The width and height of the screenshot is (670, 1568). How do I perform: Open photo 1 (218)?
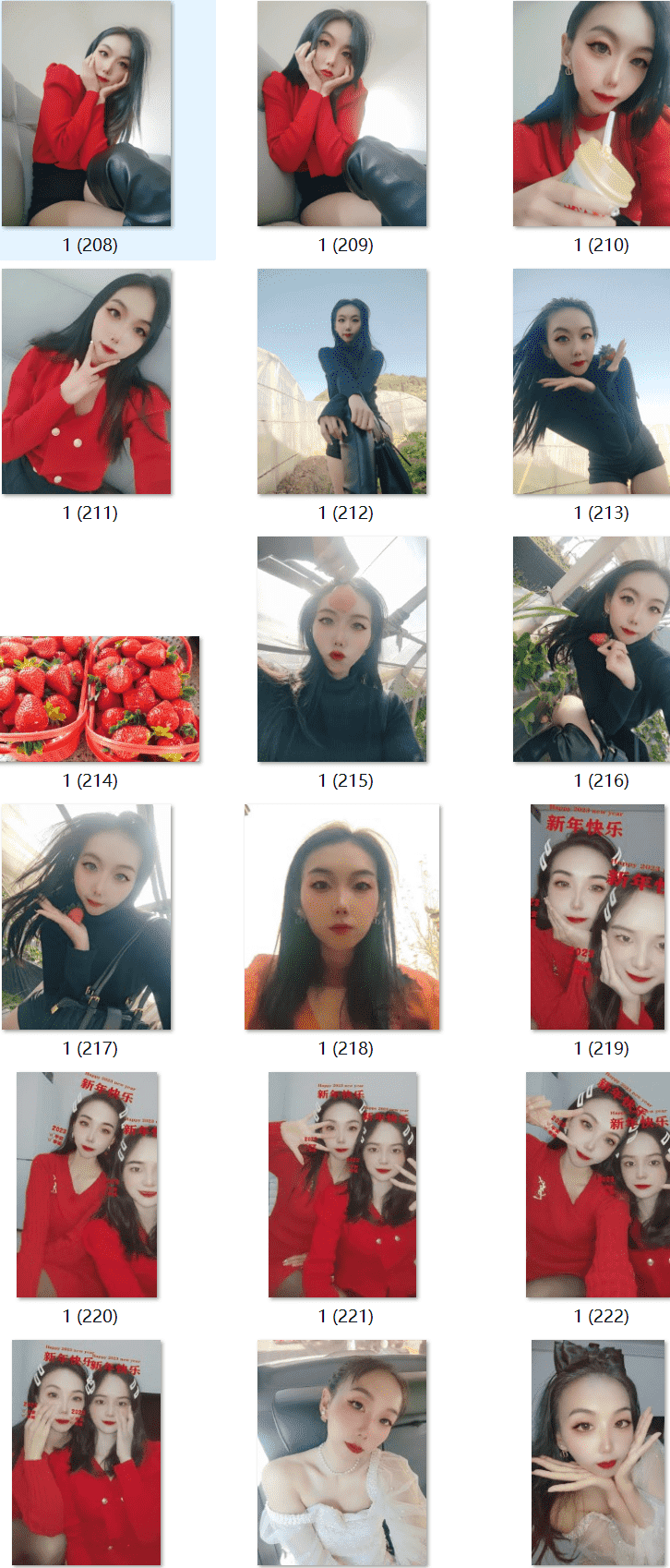341,917
